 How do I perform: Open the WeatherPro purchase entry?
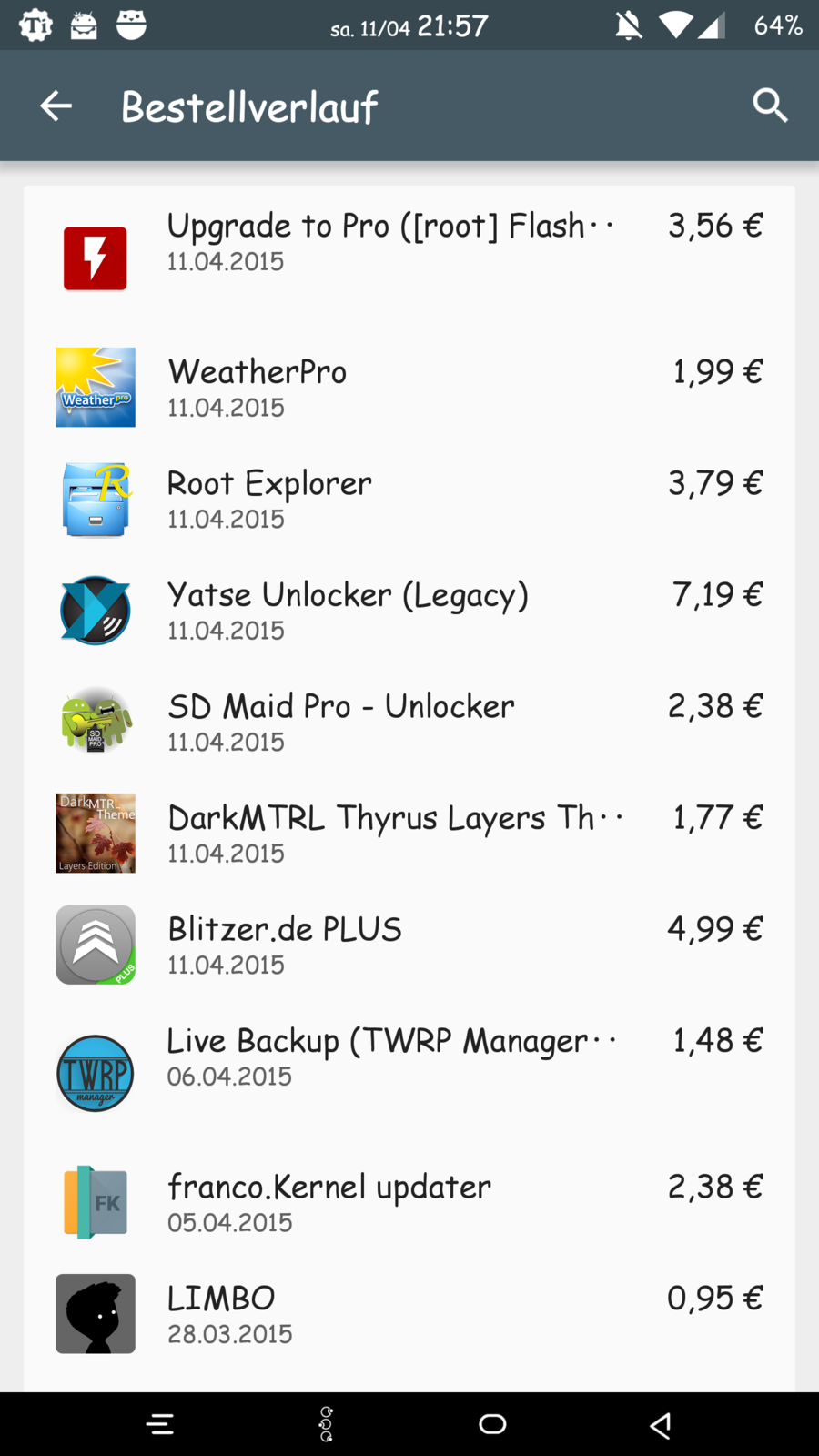[409, 388]
